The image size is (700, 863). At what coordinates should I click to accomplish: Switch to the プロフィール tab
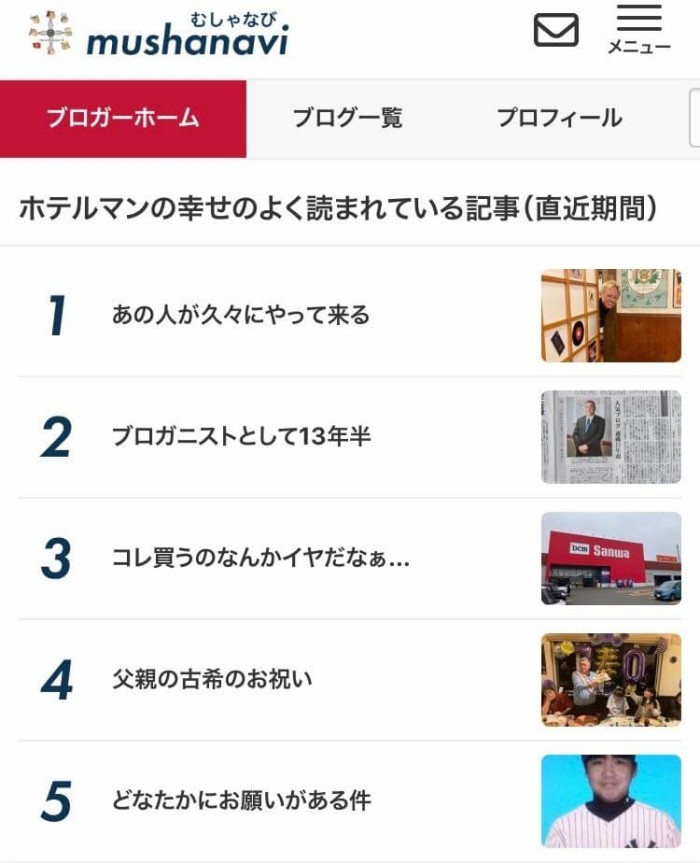pos(559,118)
